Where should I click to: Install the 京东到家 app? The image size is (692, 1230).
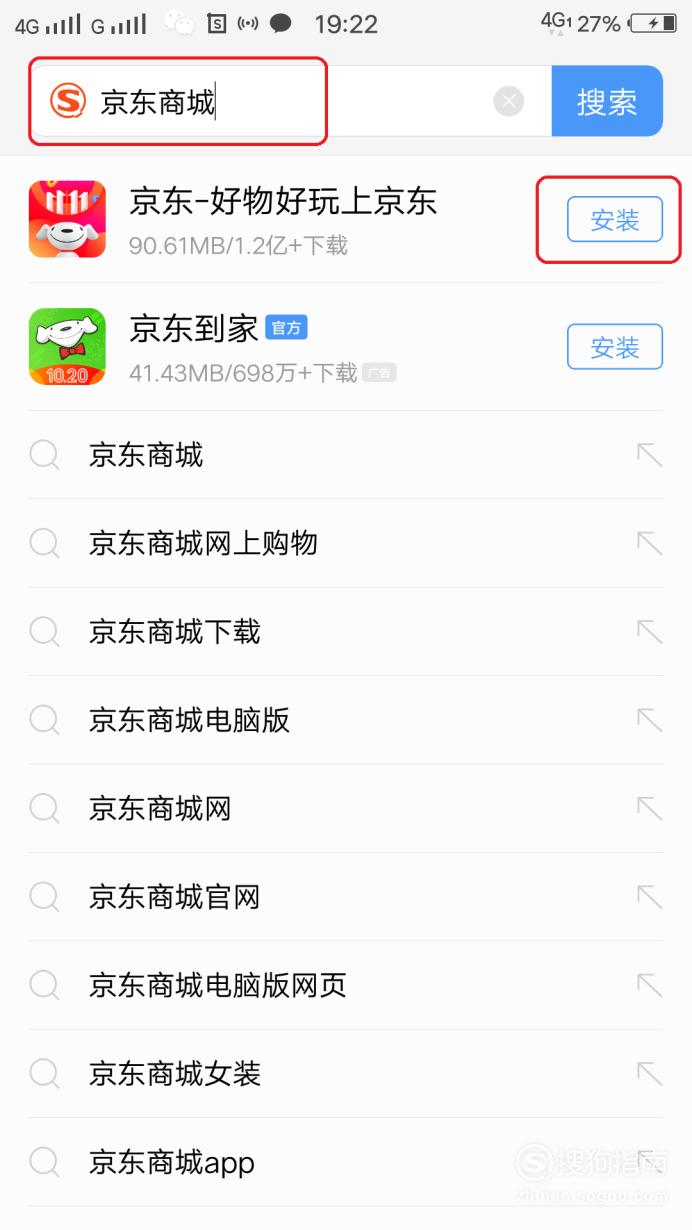point(615,347)
